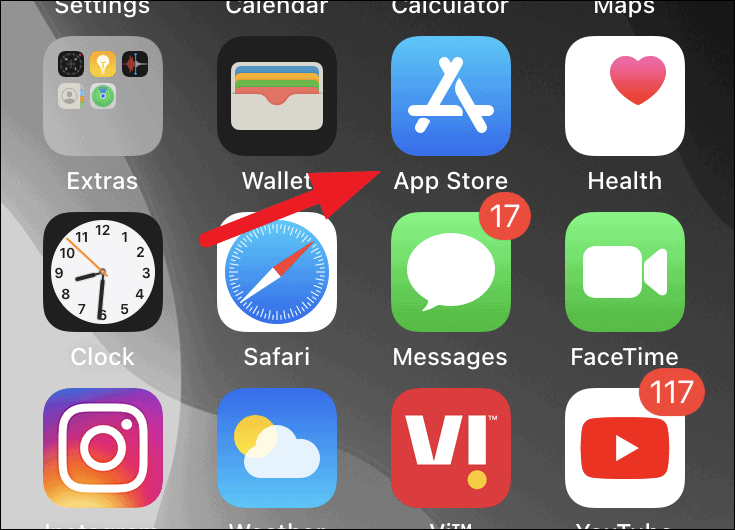This screenshot has height=530, width=735.
Task: Start the FaceTime app
Action: coord(625,272)
